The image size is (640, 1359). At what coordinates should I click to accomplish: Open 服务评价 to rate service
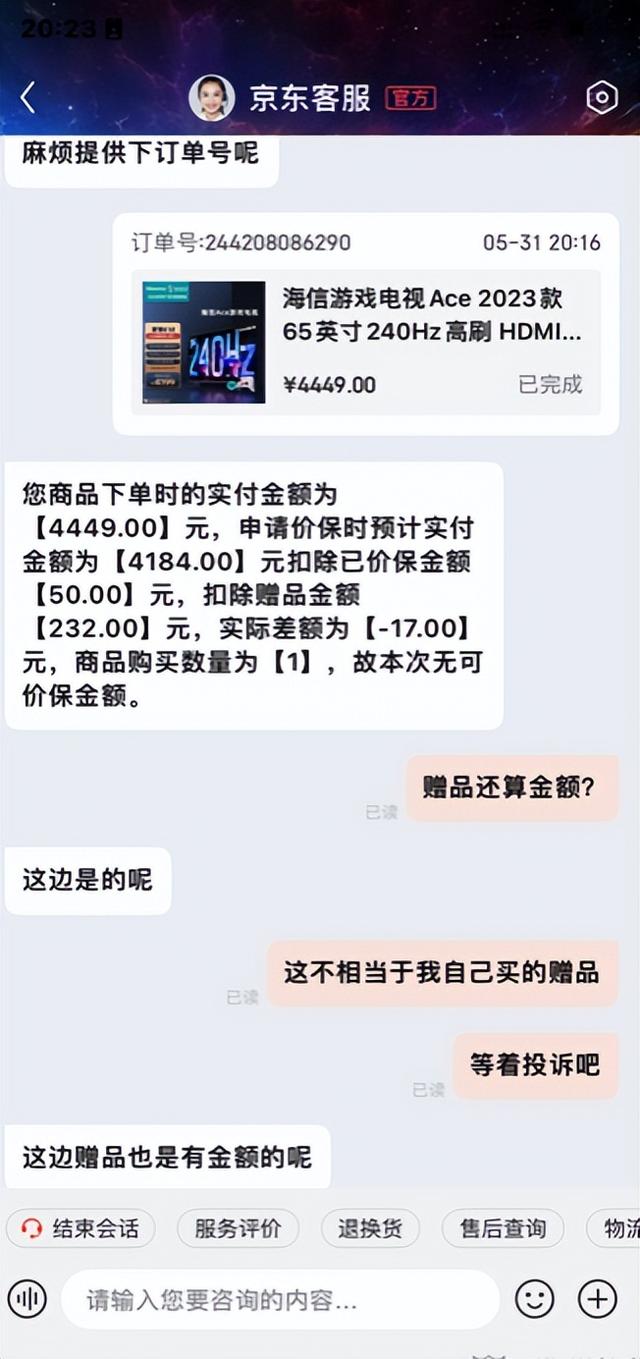[x=238, y=1228]
